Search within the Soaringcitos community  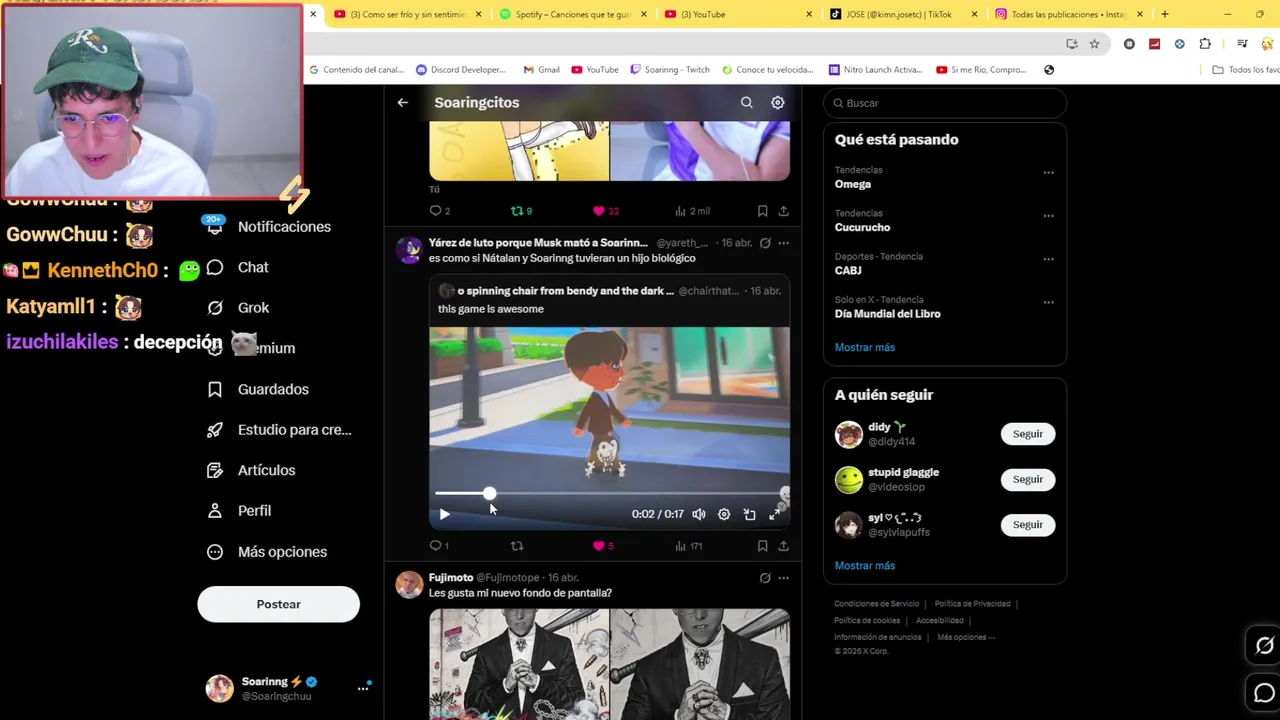(746, 102)
